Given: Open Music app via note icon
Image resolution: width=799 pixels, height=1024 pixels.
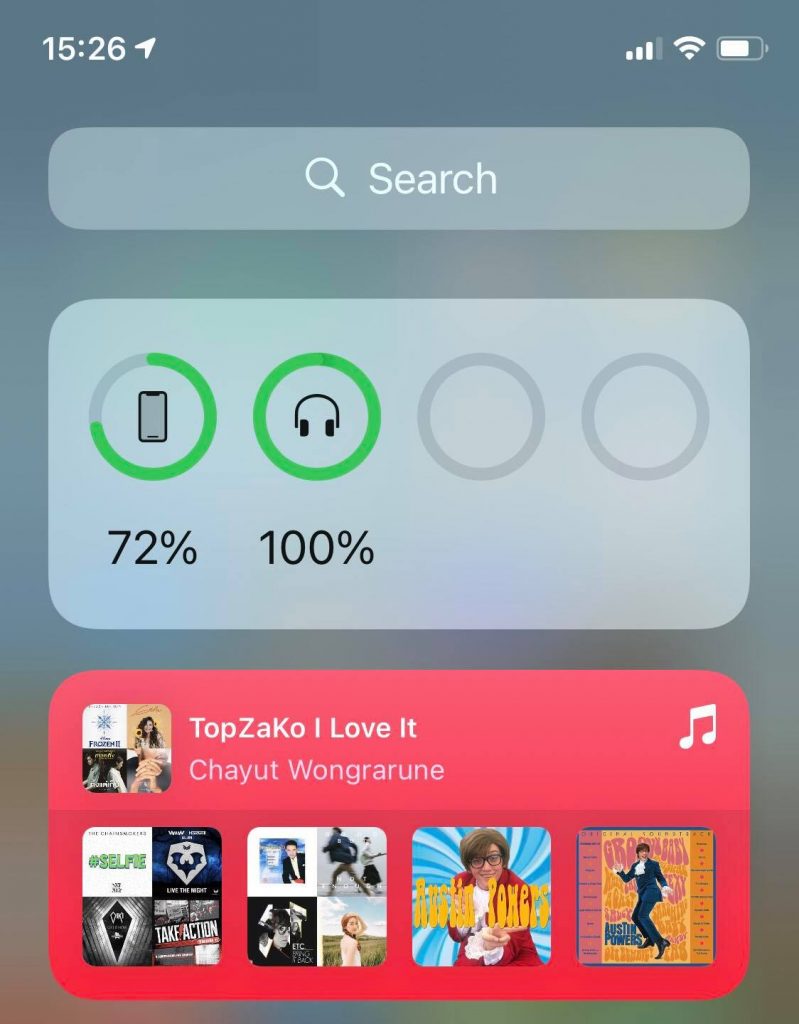Looking at the screenshot, I should point(697,726).
